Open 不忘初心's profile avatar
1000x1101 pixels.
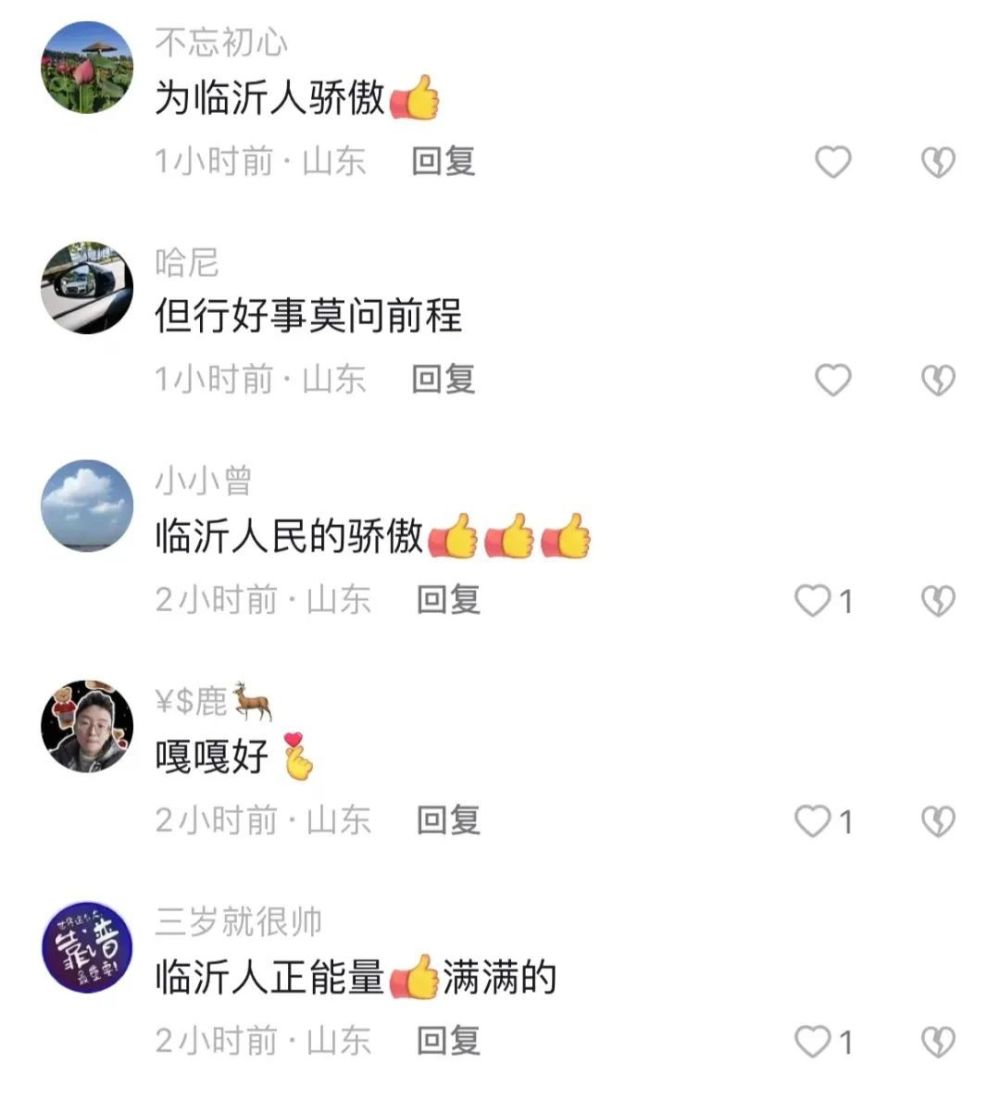pyautogui.click(x=87, y=67)
